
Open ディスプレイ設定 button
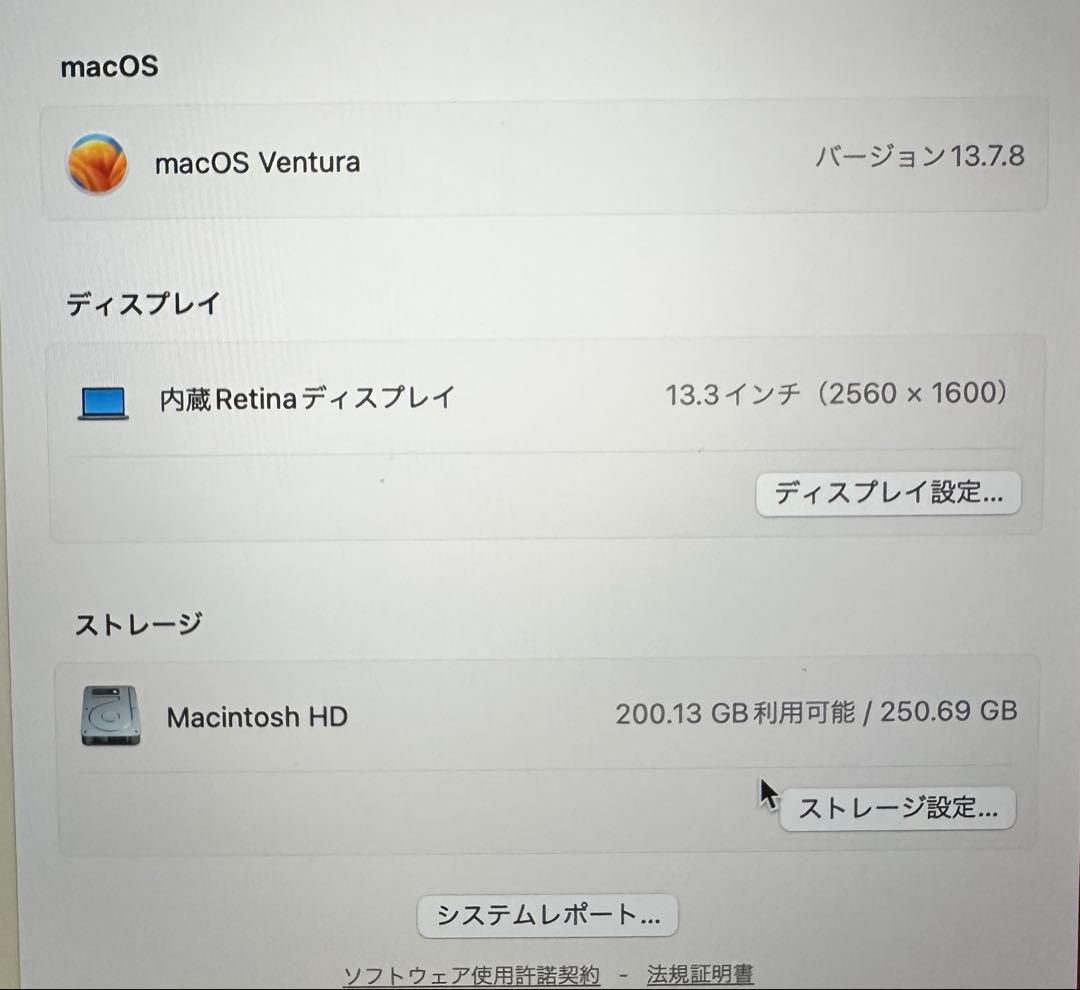tap(887, 493)
